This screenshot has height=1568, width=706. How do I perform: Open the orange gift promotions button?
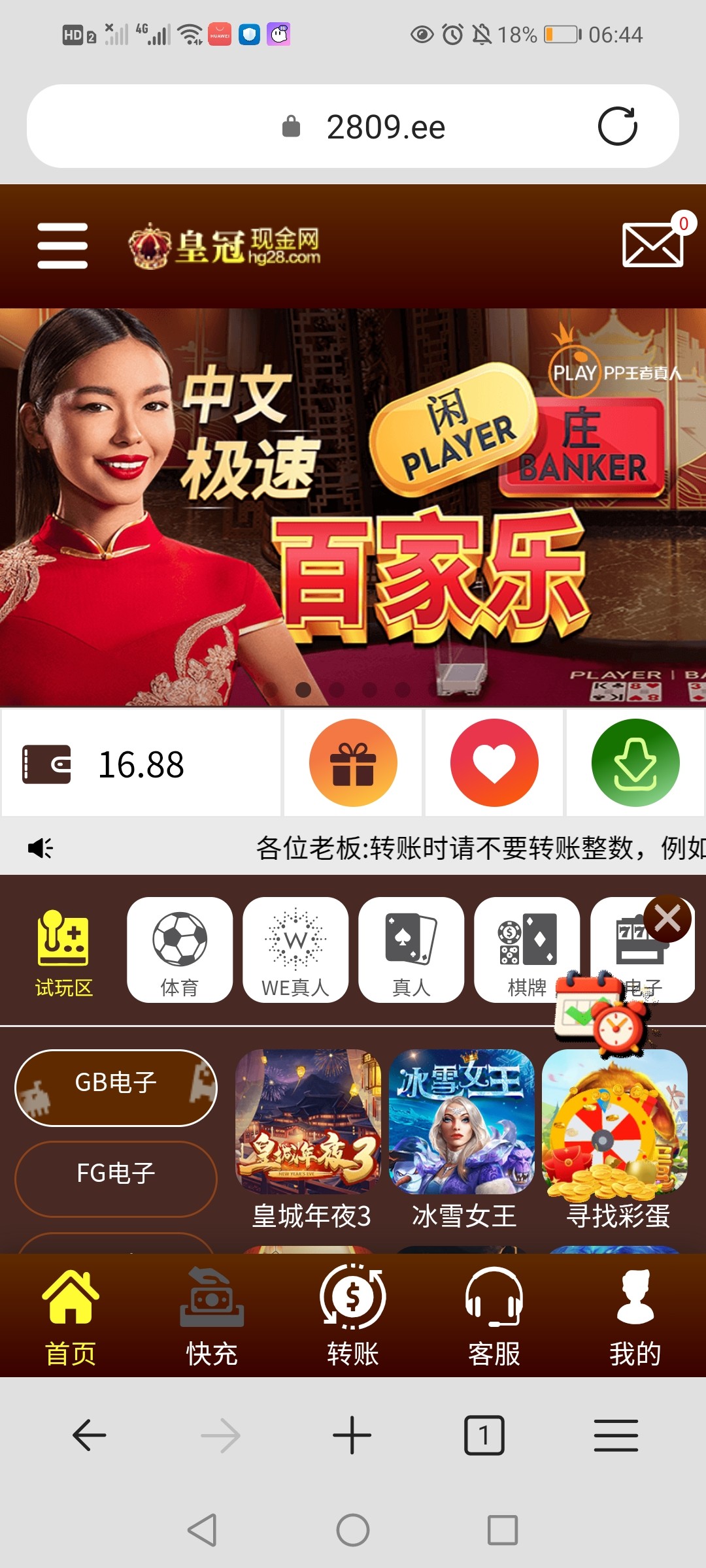click(x=353, y=763)
